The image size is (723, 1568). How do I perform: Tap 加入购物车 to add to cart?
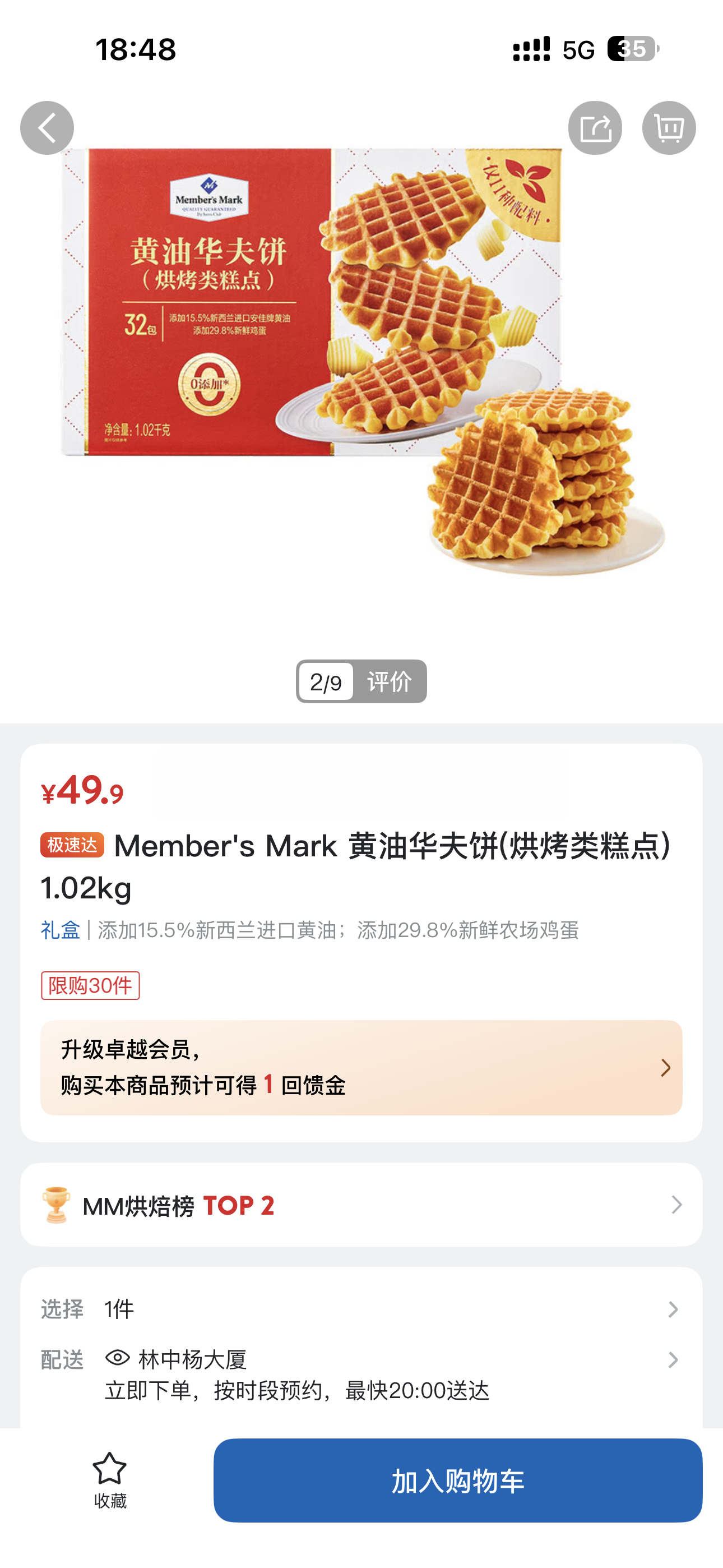pos(458,1481)
